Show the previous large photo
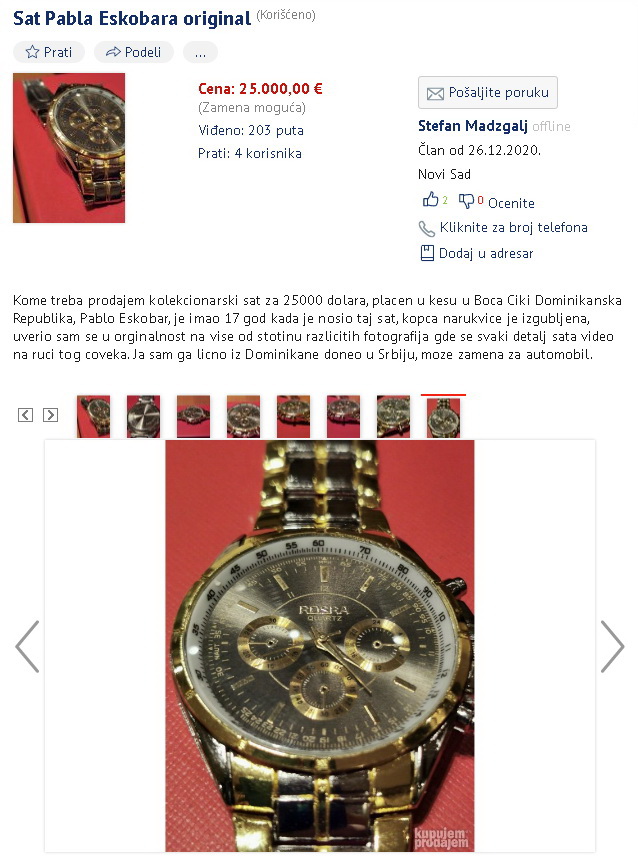 click(x=27, y=646)
